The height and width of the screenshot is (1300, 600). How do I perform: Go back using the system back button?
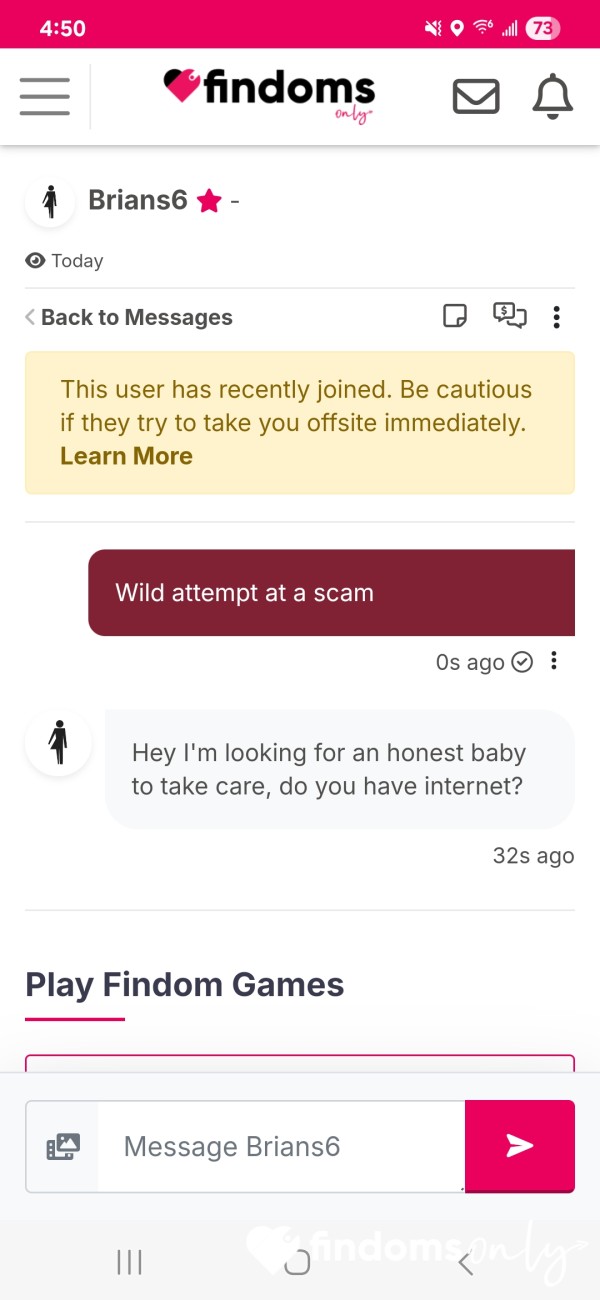point(465,1263)
